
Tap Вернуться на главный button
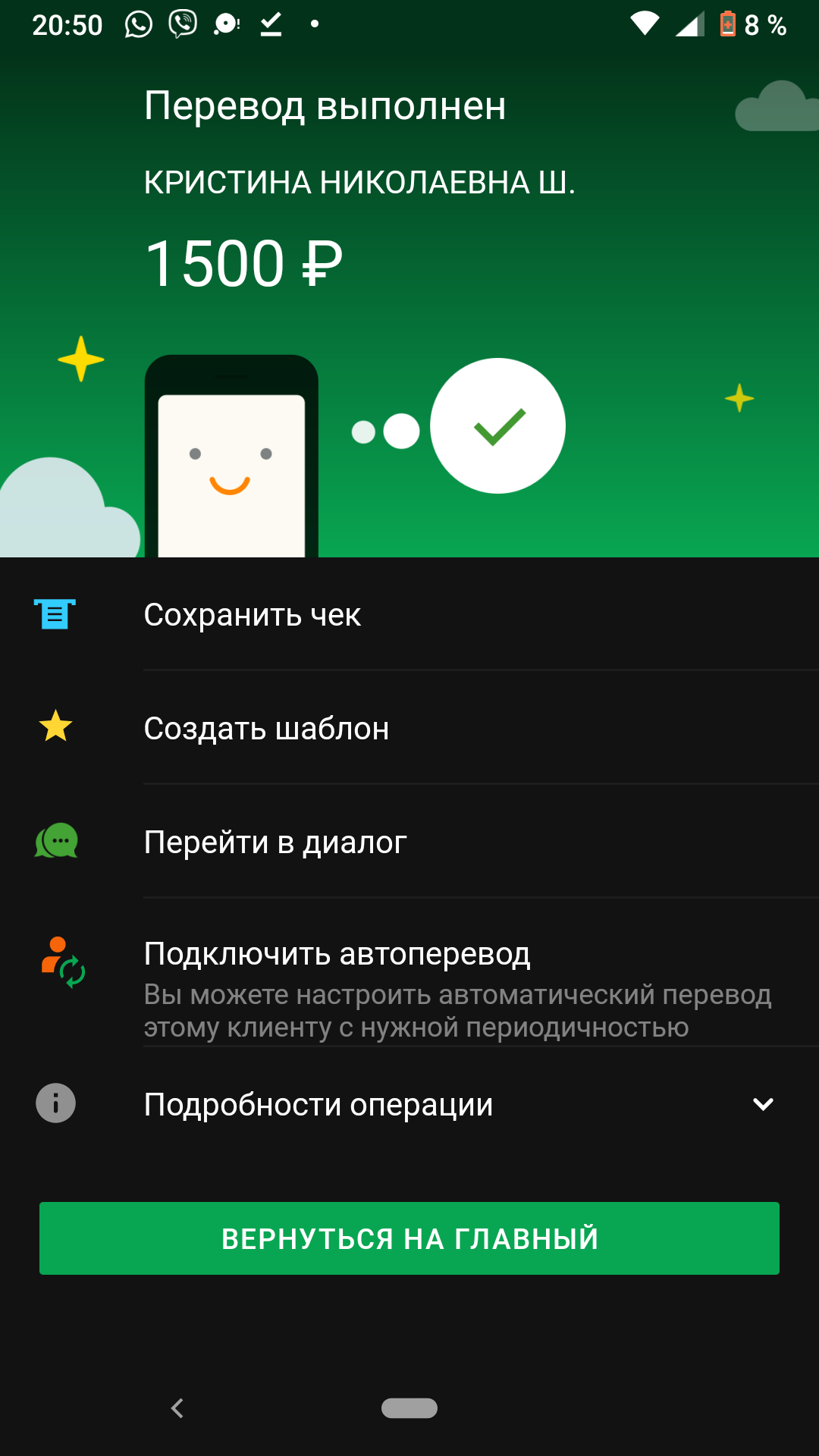(409, 1238)
